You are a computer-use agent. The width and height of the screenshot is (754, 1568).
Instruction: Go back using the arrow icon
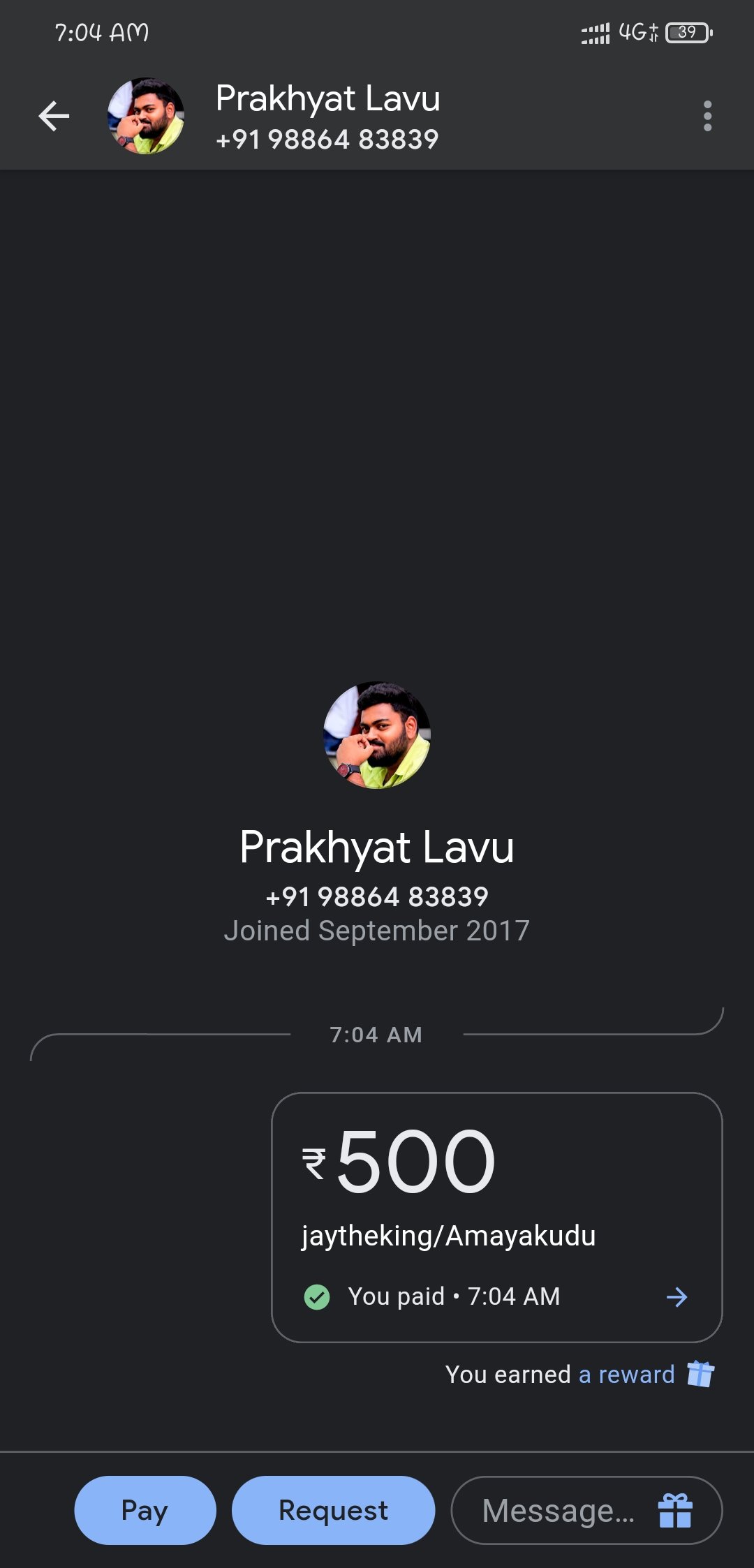pyautogui.click(x=54, y=116)
